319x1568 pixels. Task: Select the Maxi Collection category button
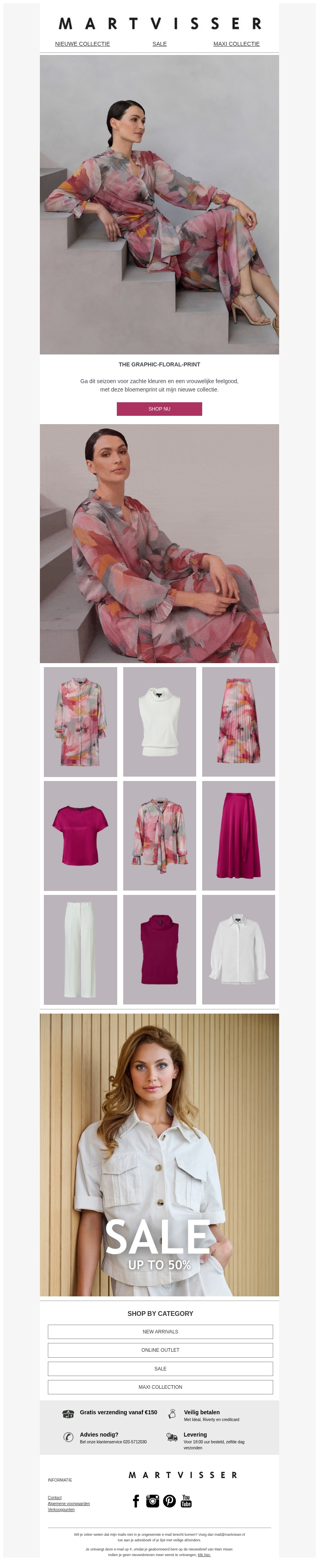pos(160,1387)
